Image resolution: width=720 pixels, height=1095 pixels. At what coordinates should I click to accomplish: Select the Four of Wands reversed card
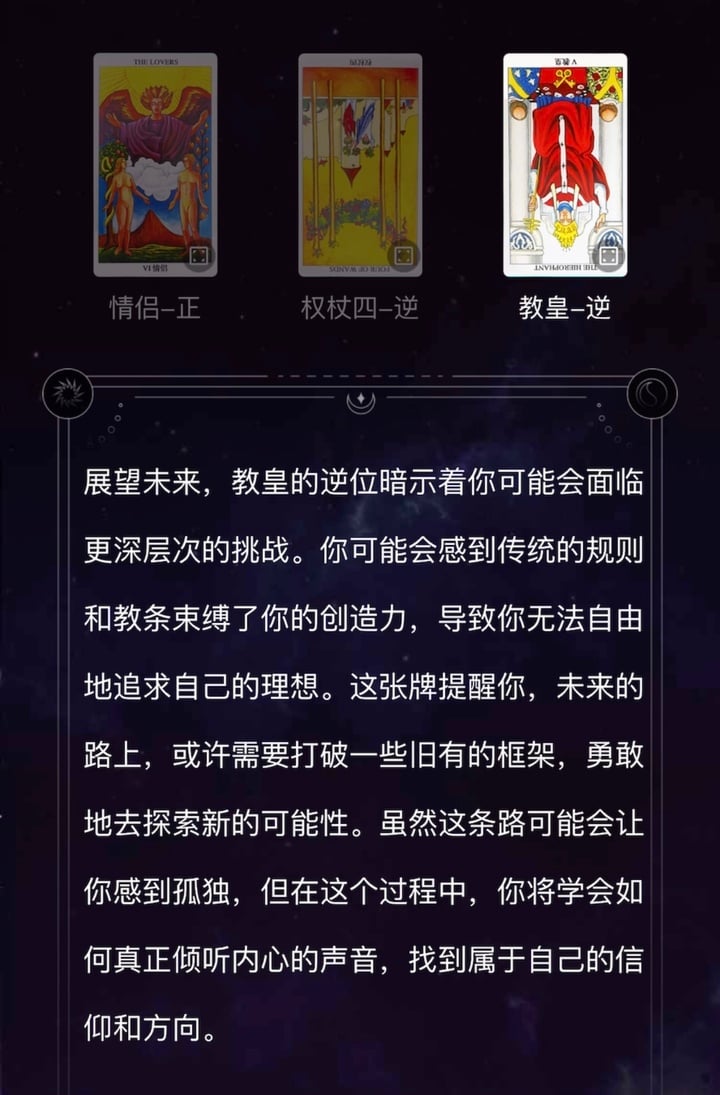(359, 150)
